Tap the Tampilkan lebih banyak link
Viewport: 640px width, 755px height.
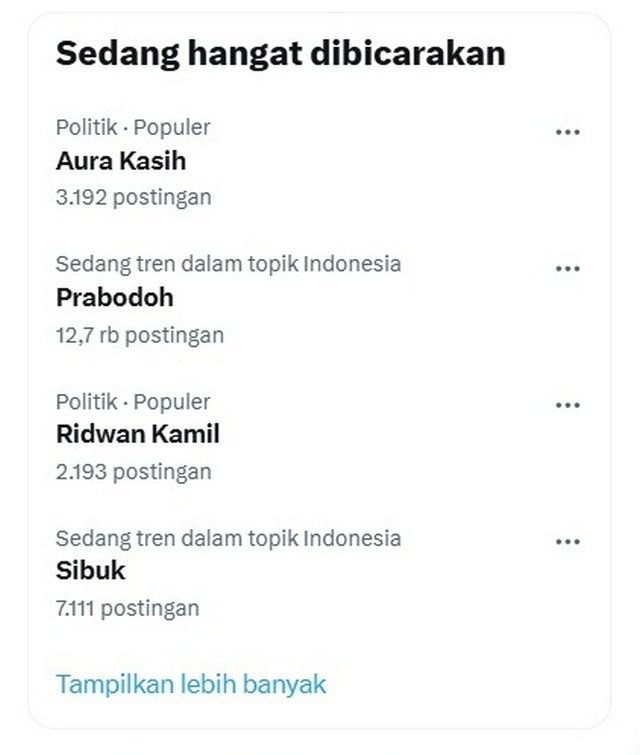190,684
